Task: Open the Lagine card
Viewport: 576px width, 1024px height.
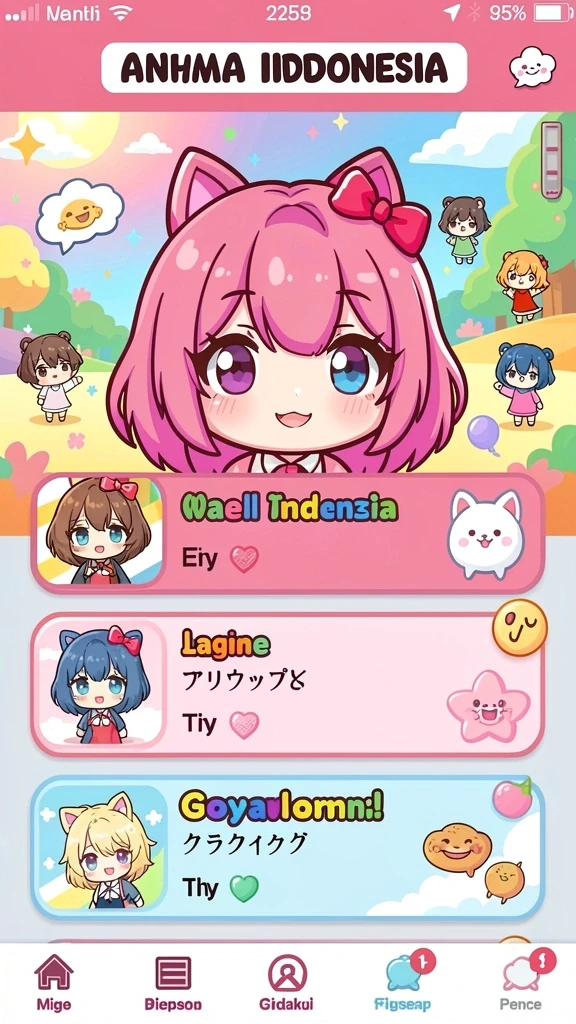Action: (287, 684)
